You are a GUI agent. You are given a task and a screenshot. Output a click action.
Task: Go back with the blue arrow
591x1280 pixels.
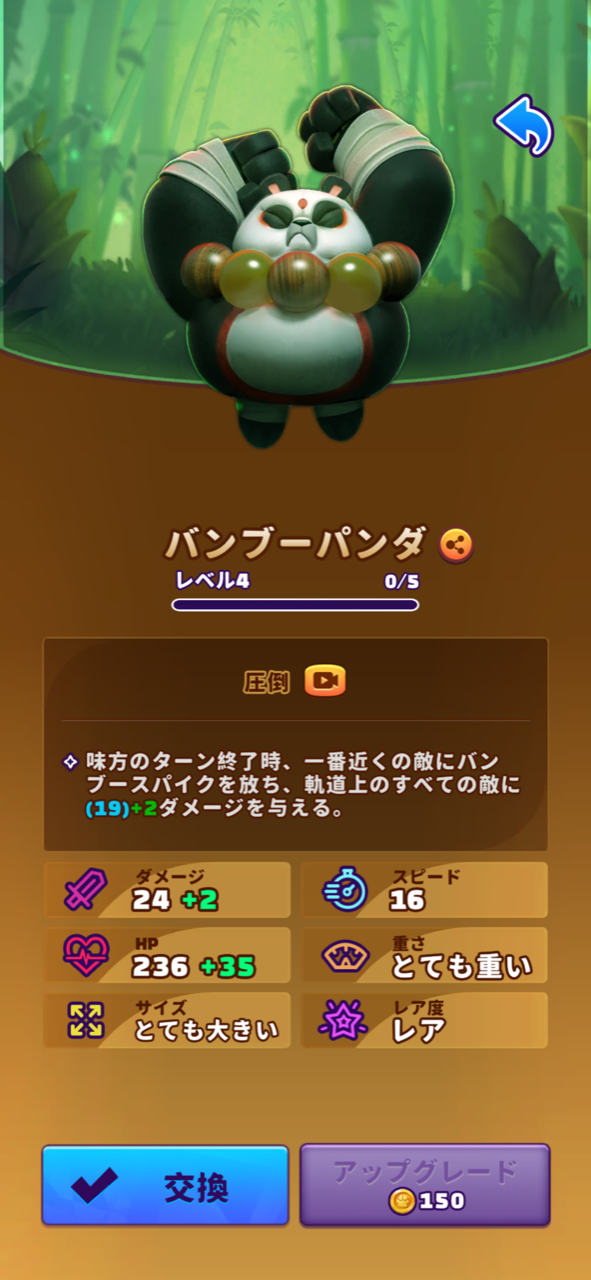(x=523, y=125)
